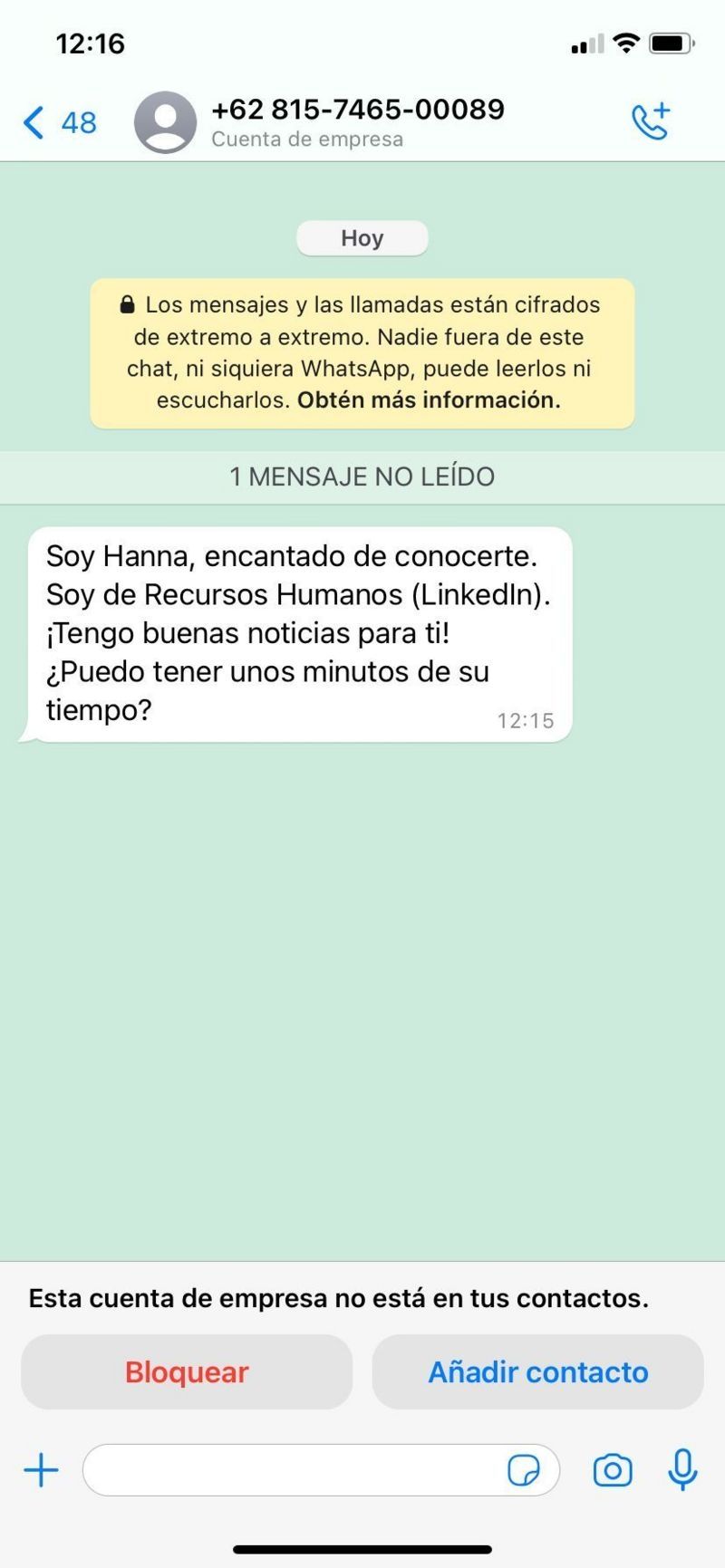
Task: Start a call with this number
Action: [651, 122]
